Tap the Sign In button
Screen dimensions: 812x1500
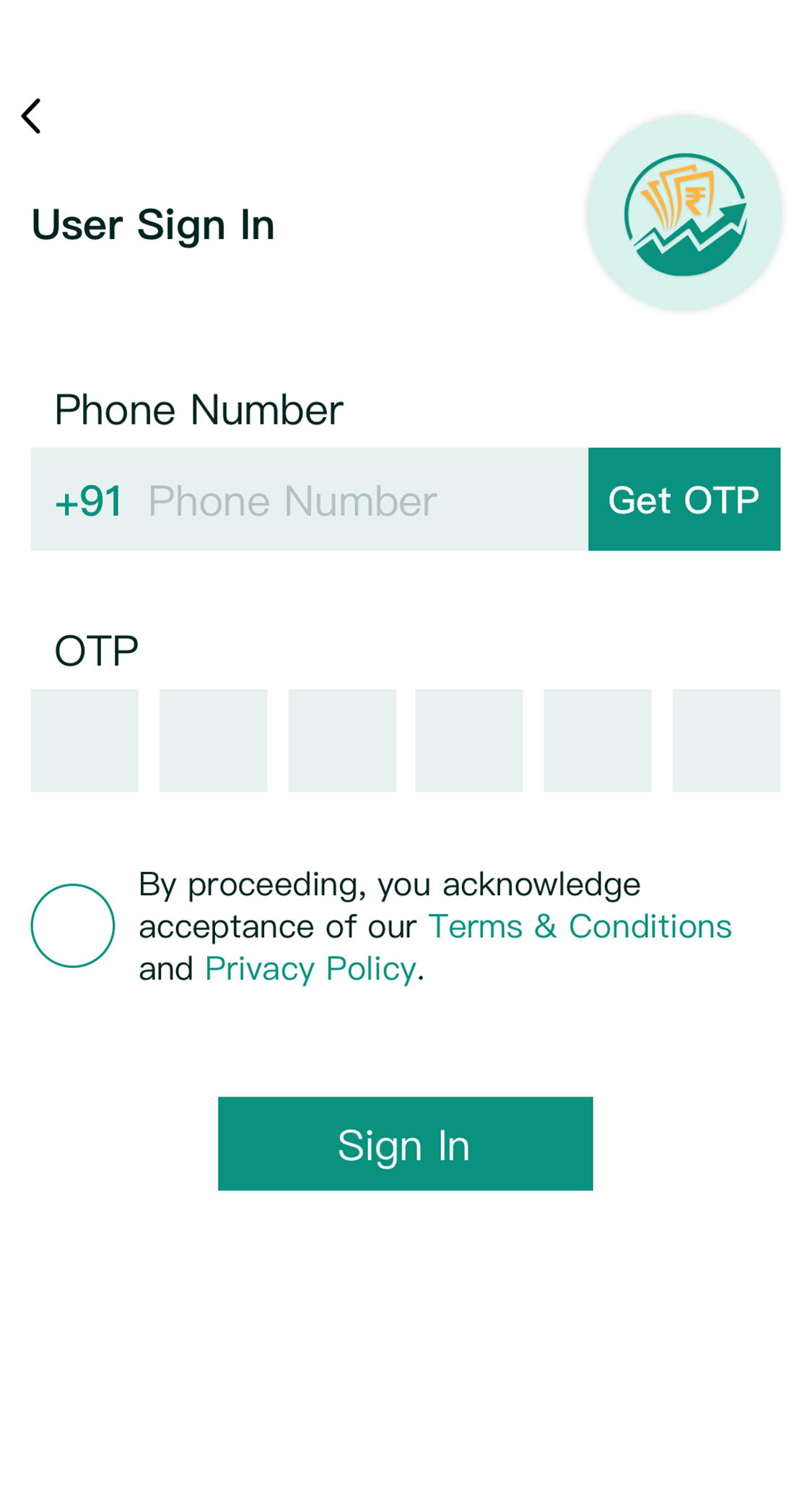click(x=405, y=1144)
